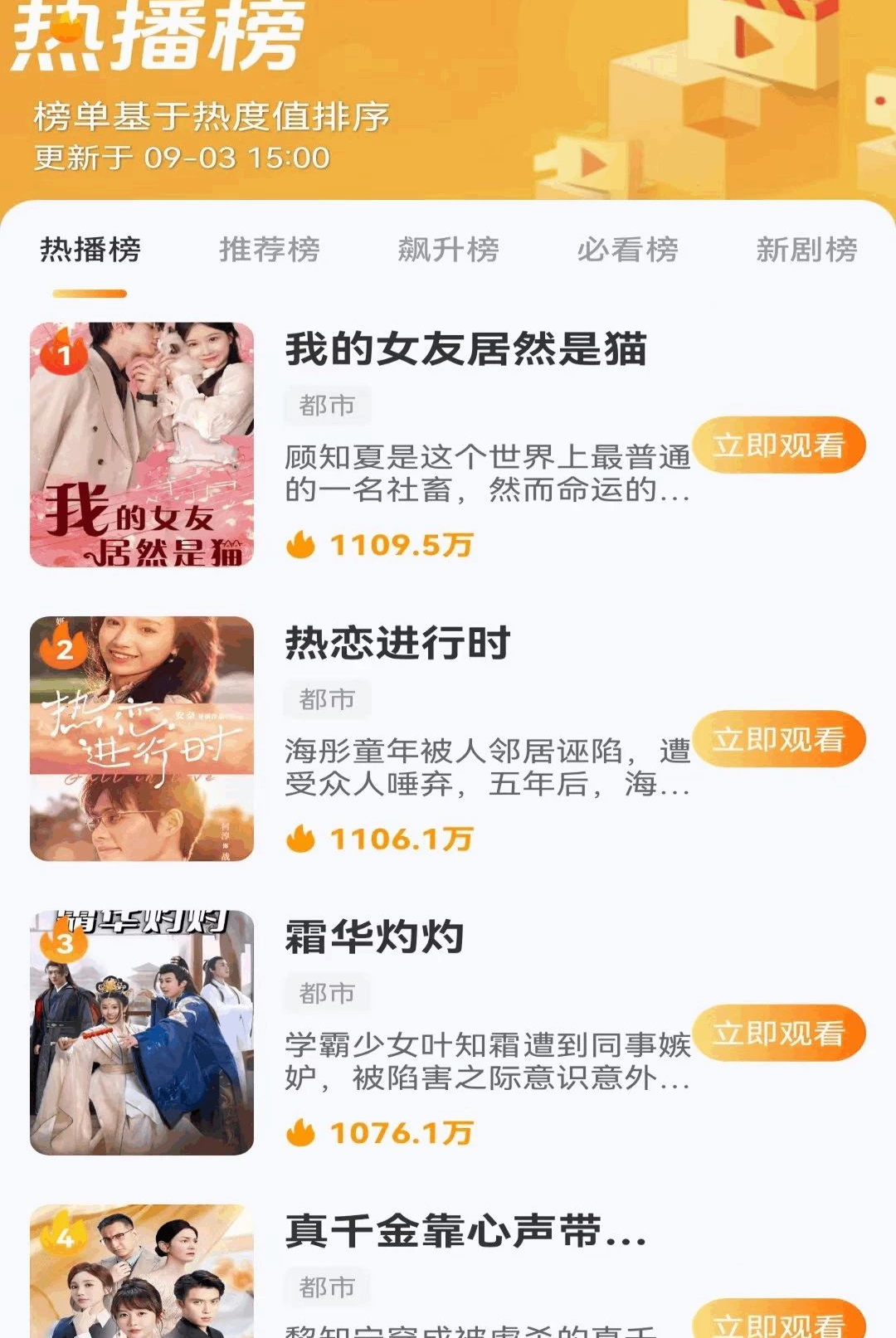Open the 热恋进行时 poster
This screenshot has width=896, height=1338.
(142, 738)
